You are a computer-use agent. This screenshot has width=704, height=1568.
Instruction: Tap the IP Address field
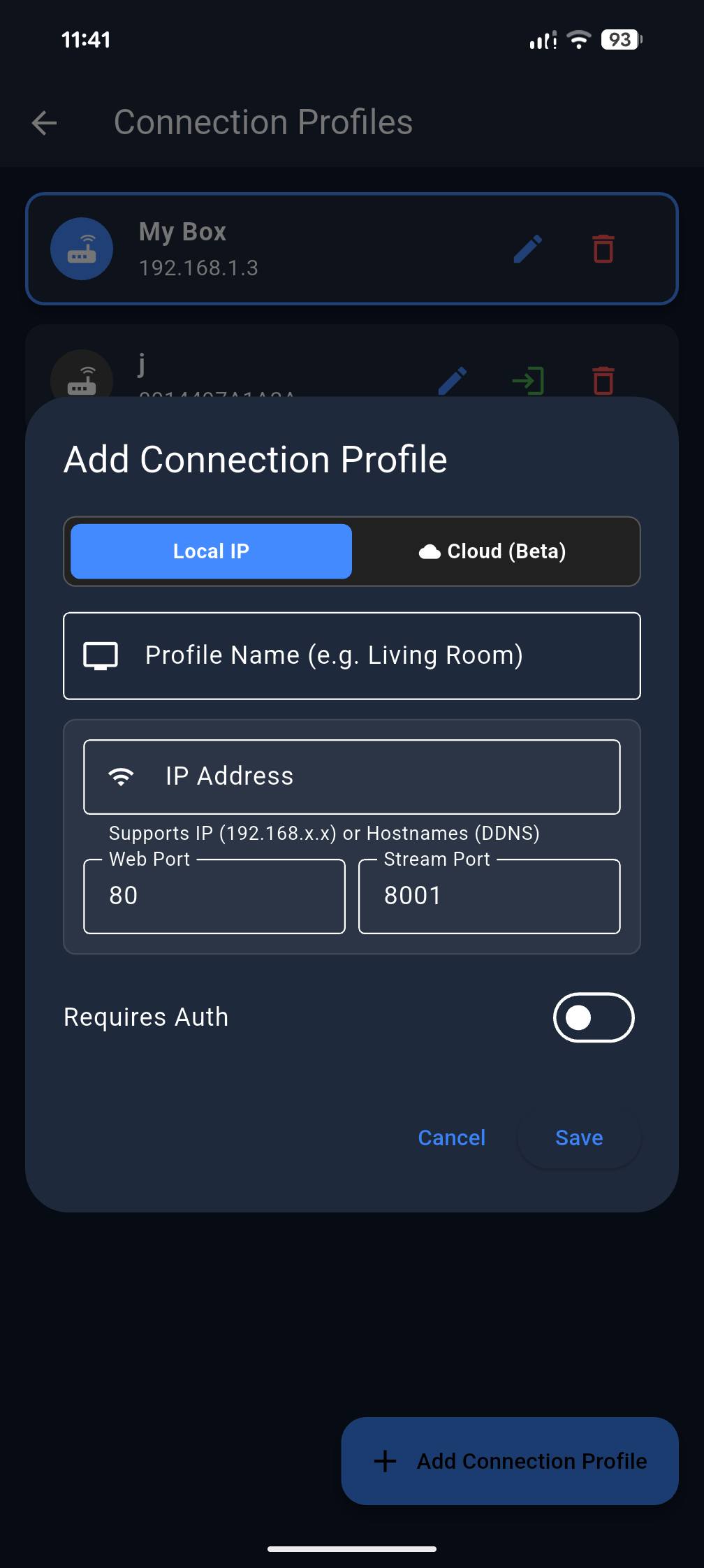(x=352, y=776)
